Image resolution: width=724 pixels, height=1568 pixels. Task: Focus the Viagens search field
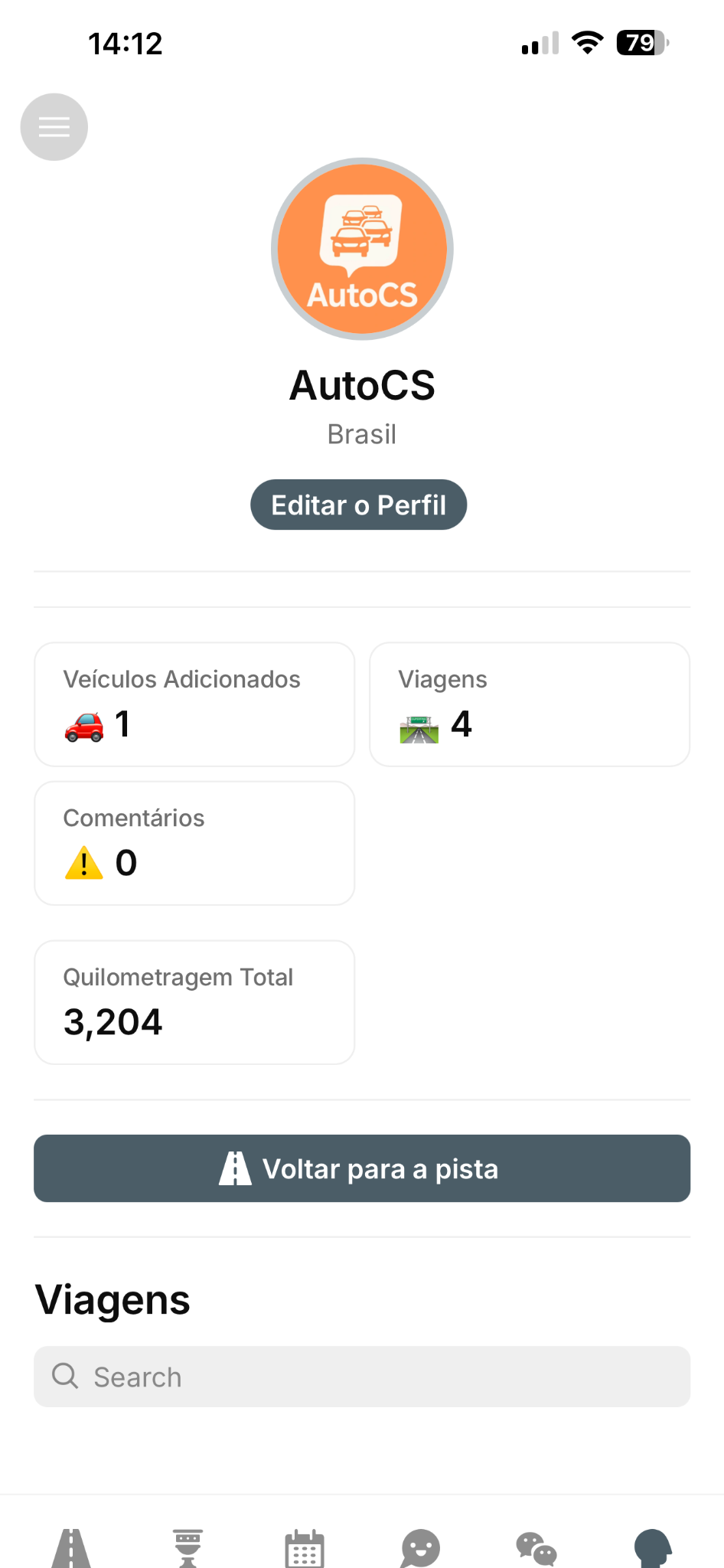click(362, 1377)
